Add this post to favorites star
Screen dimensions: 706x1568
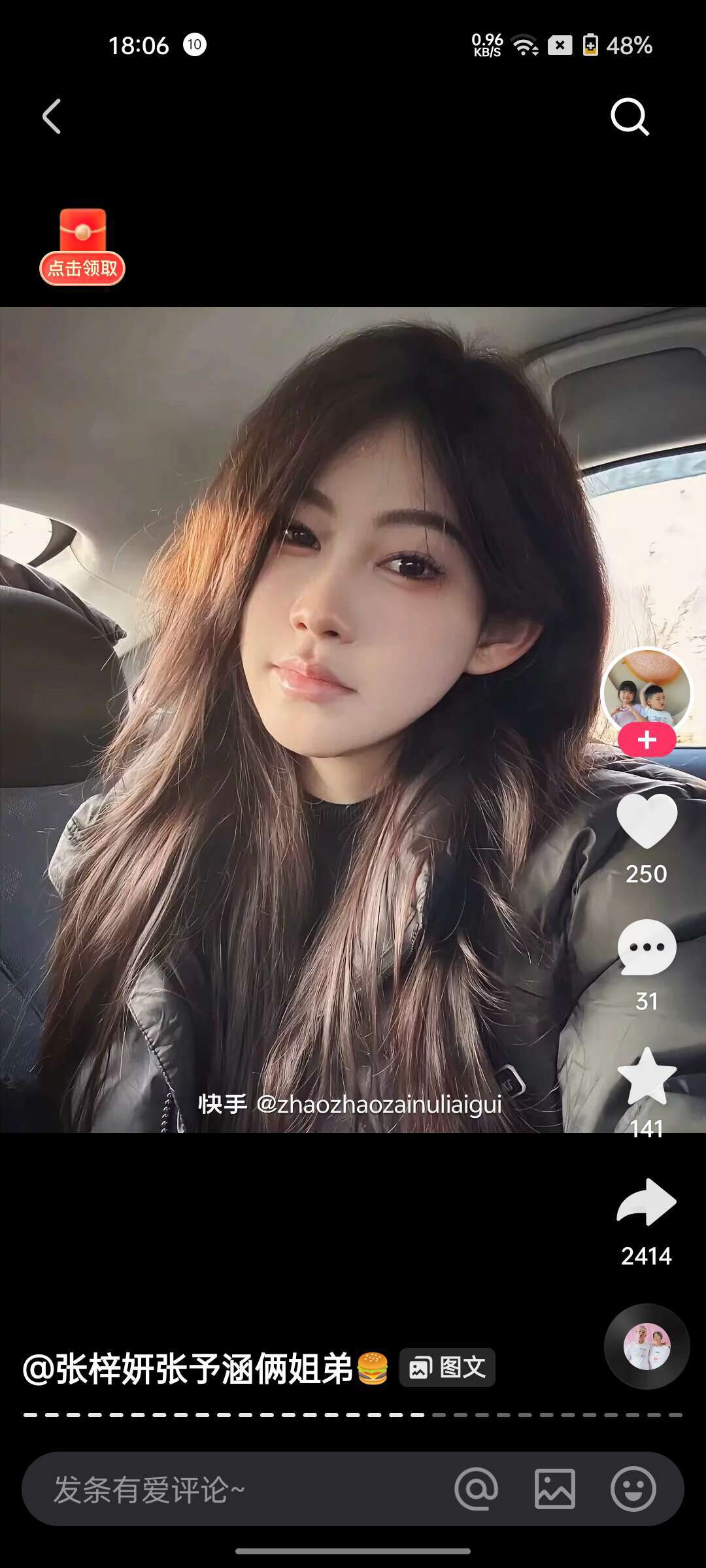[647, 1077]
